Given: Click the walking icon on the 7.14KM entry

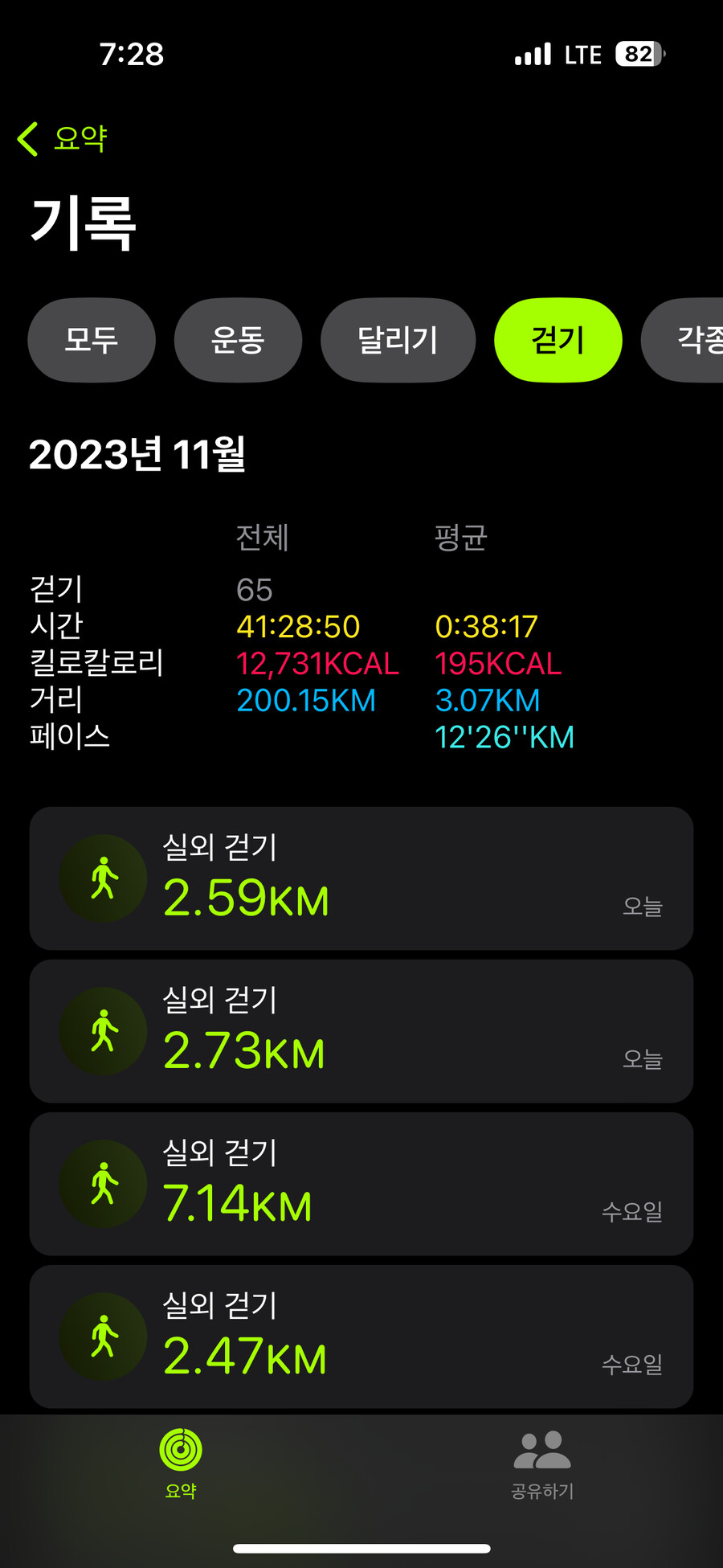Looking at the screenshot, I should tap(102, 1184).
